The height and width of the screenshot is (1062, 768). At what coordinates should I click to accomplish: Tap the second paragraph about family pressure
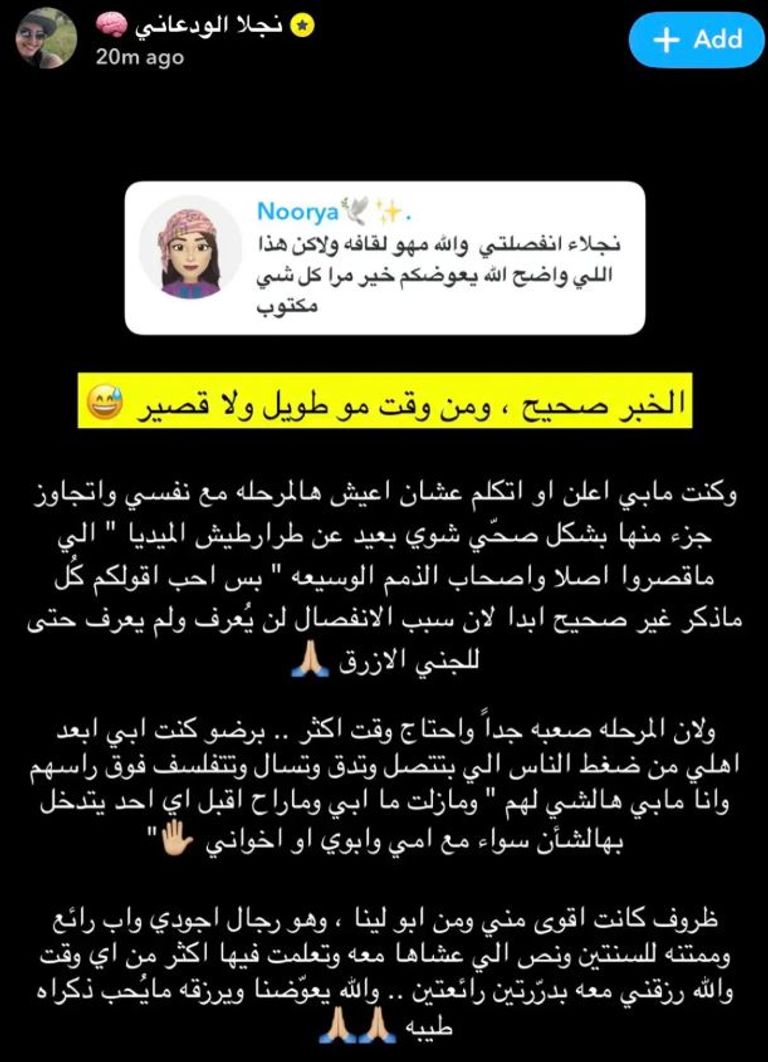pyautogui.click(x=384, y=775)
